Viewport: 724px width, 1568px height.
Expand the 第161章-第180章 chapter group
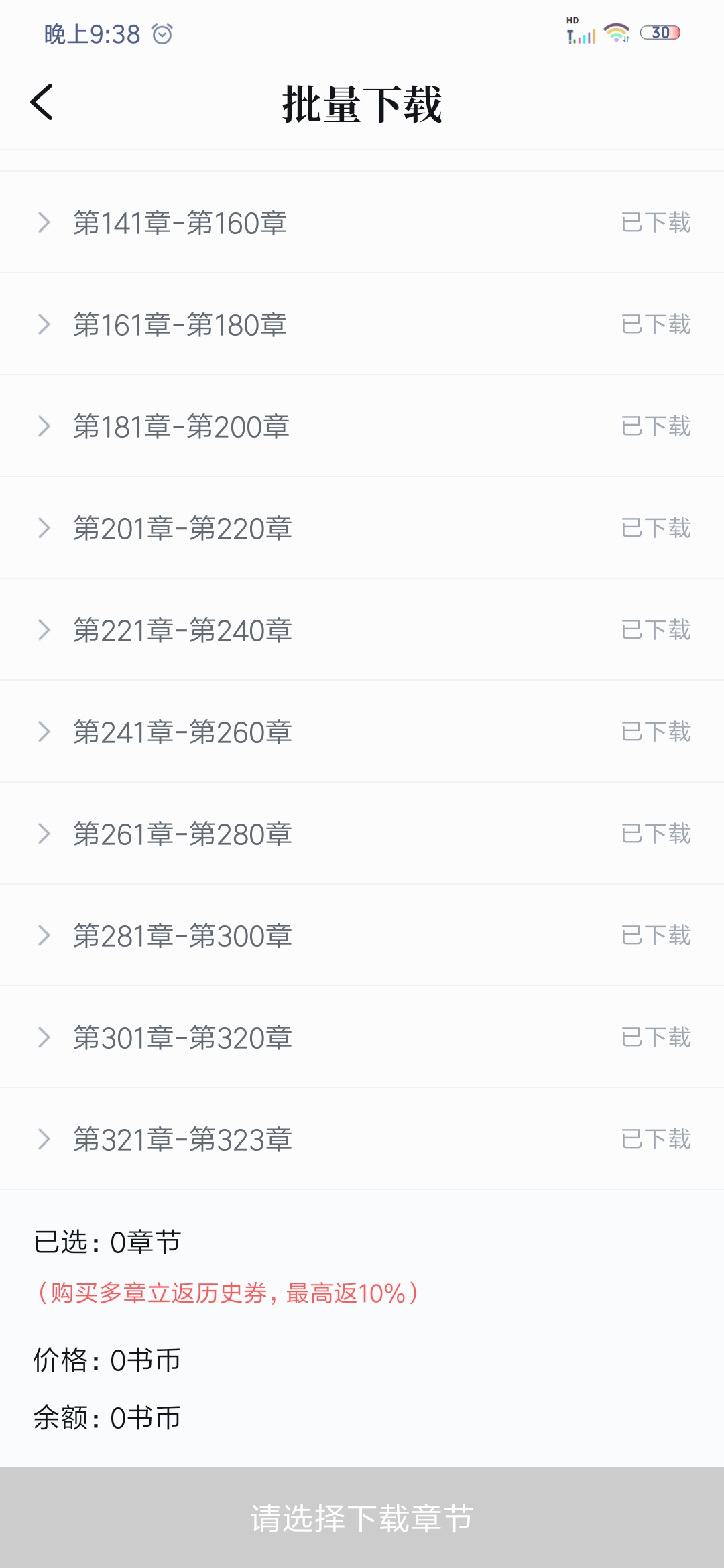point(44,324)
